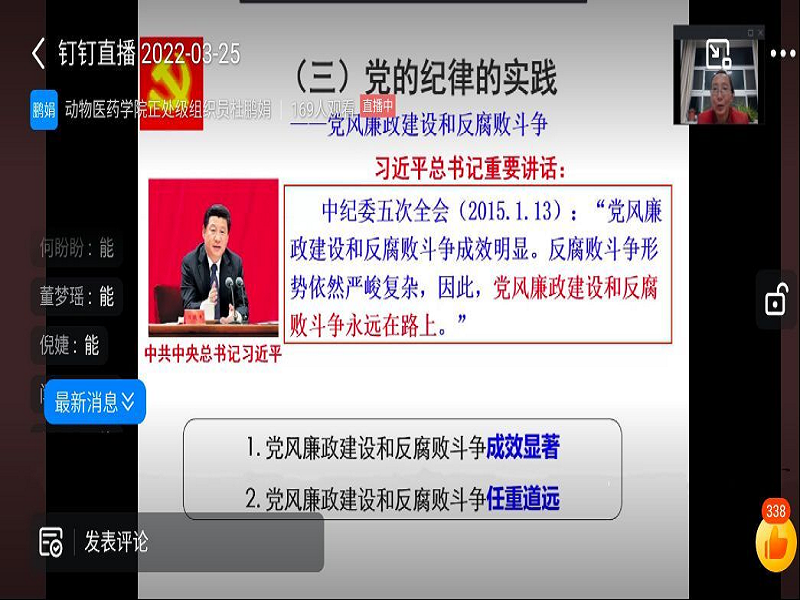Open the broadcaster 鹏娟 avatar

coord(44,109)
